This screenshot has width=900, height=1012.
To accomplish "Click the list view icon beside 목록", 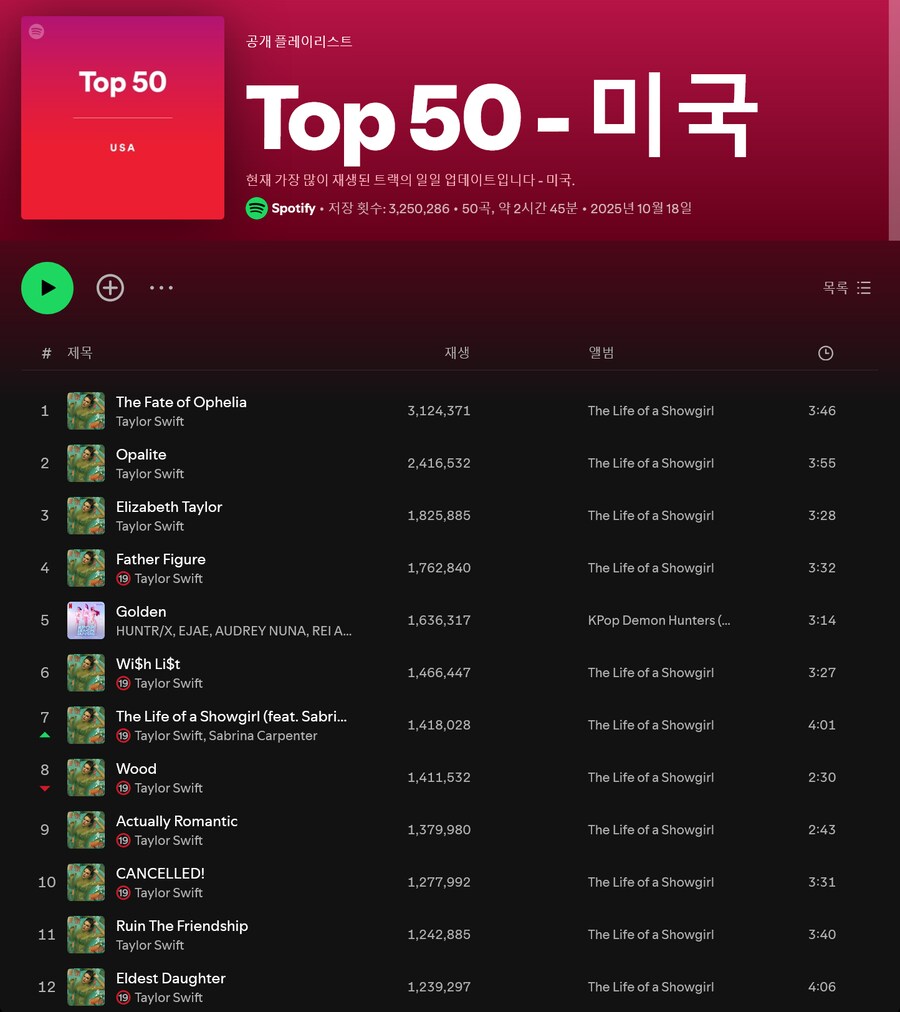I will [x=864, y=287].
